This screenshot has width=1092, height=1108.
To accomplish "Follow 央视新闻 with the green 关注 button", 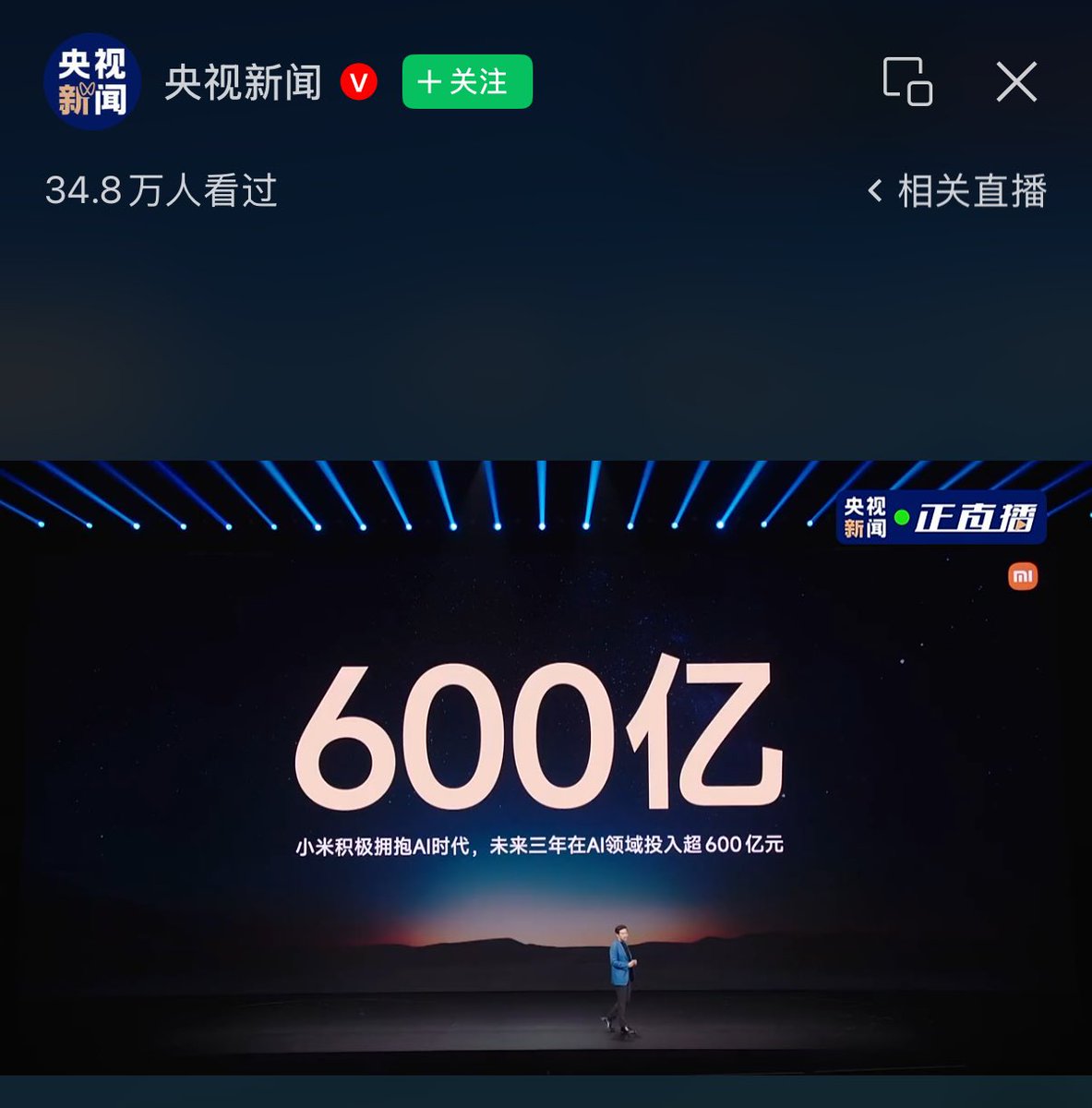I will [467, 82].
